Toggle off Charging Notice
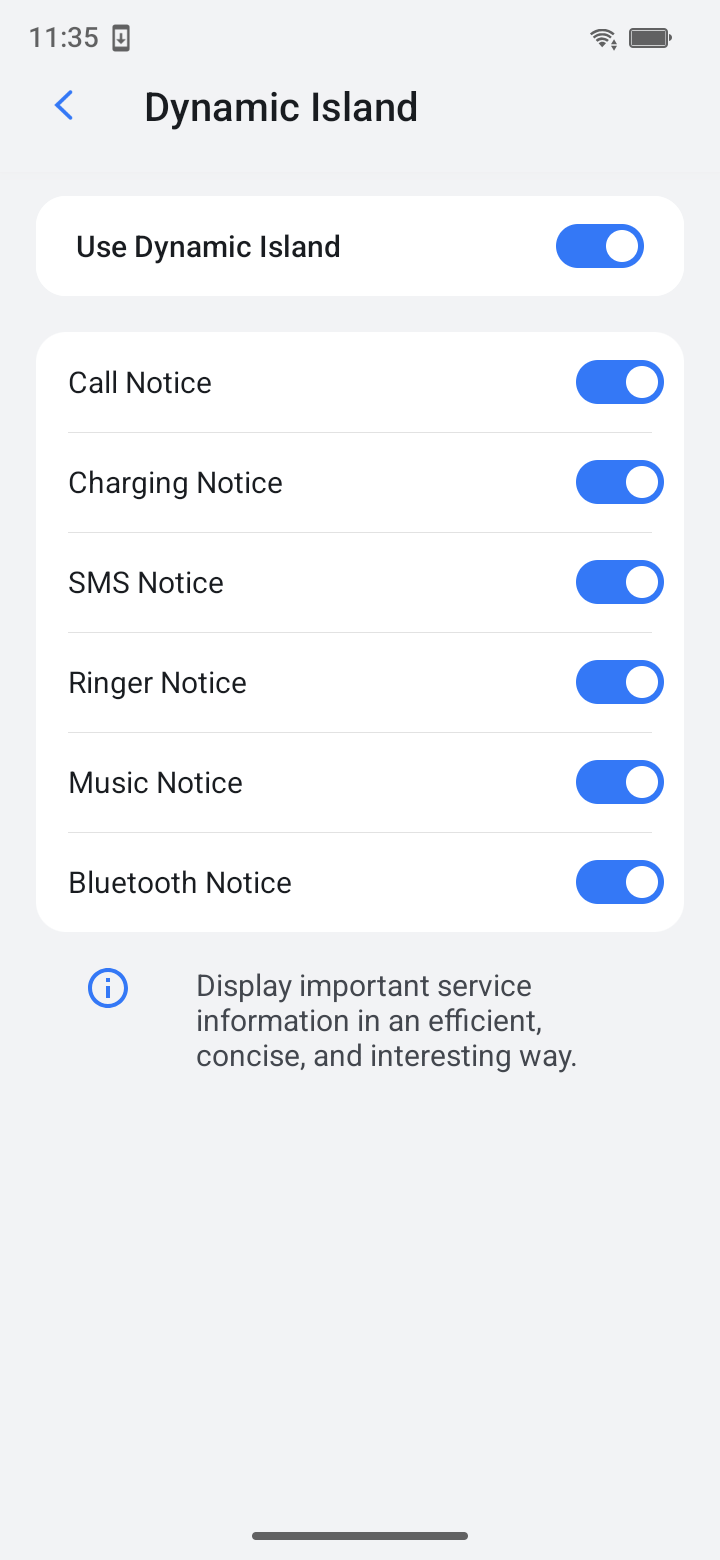The width and height of the screenshot is (720, 1560). point(619,482)
